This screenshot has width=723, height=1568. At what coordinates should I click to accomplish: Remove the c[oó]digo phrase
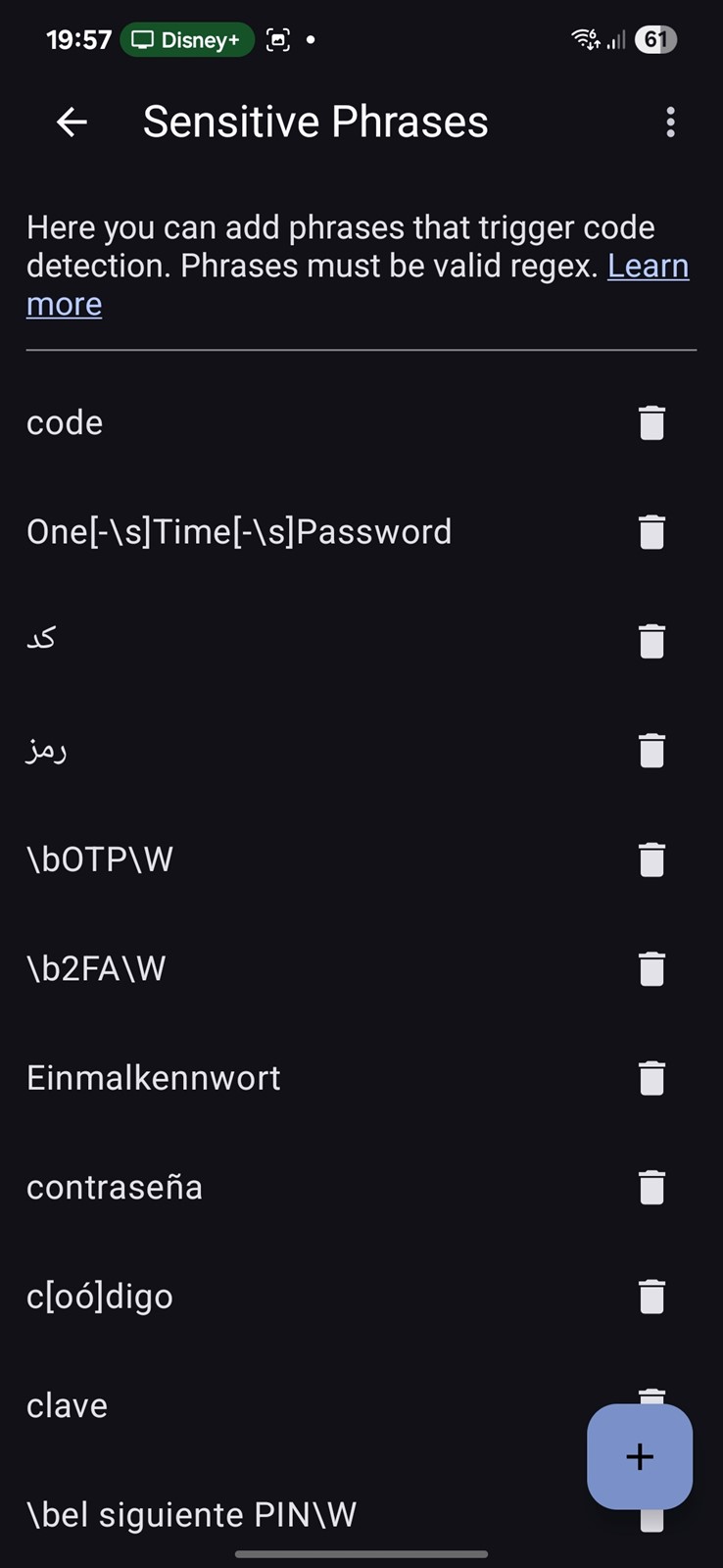[x=651, y=1297]
